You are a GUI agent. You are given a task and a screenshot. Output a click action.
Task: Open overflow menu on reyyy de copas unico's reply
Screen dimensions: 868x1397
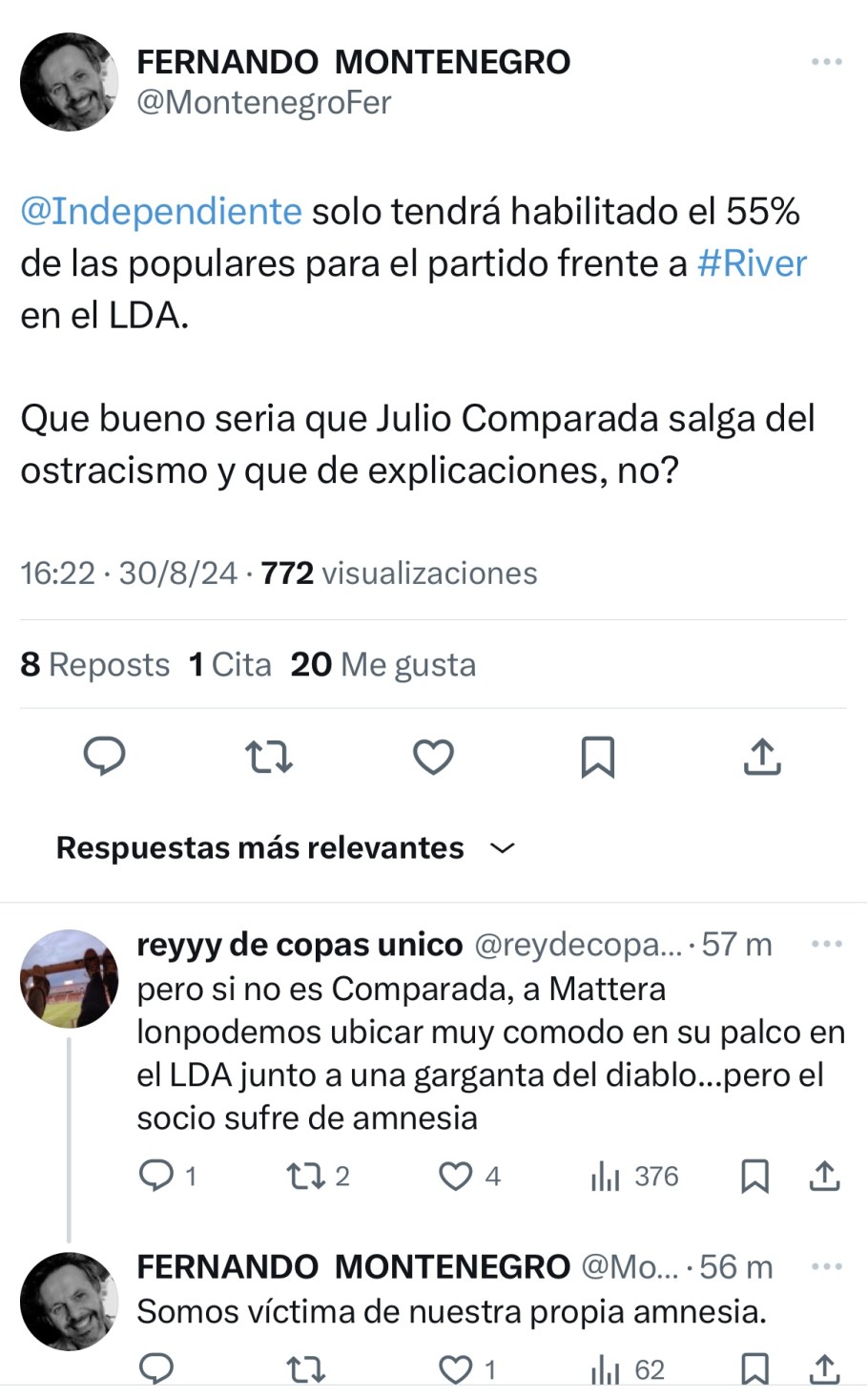[826, 944]
